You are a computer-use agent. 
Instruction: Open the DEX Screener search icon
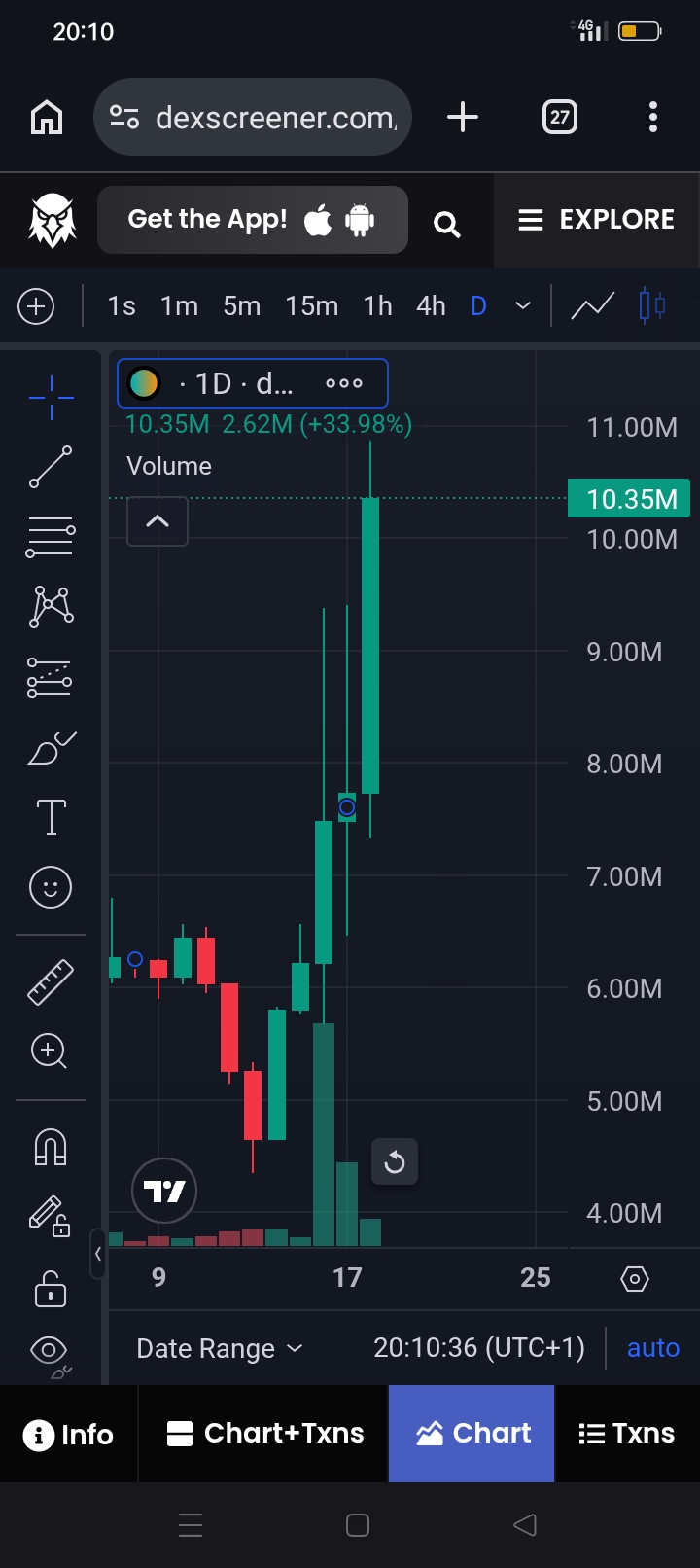pyautogui.click(x=446, y=224)
